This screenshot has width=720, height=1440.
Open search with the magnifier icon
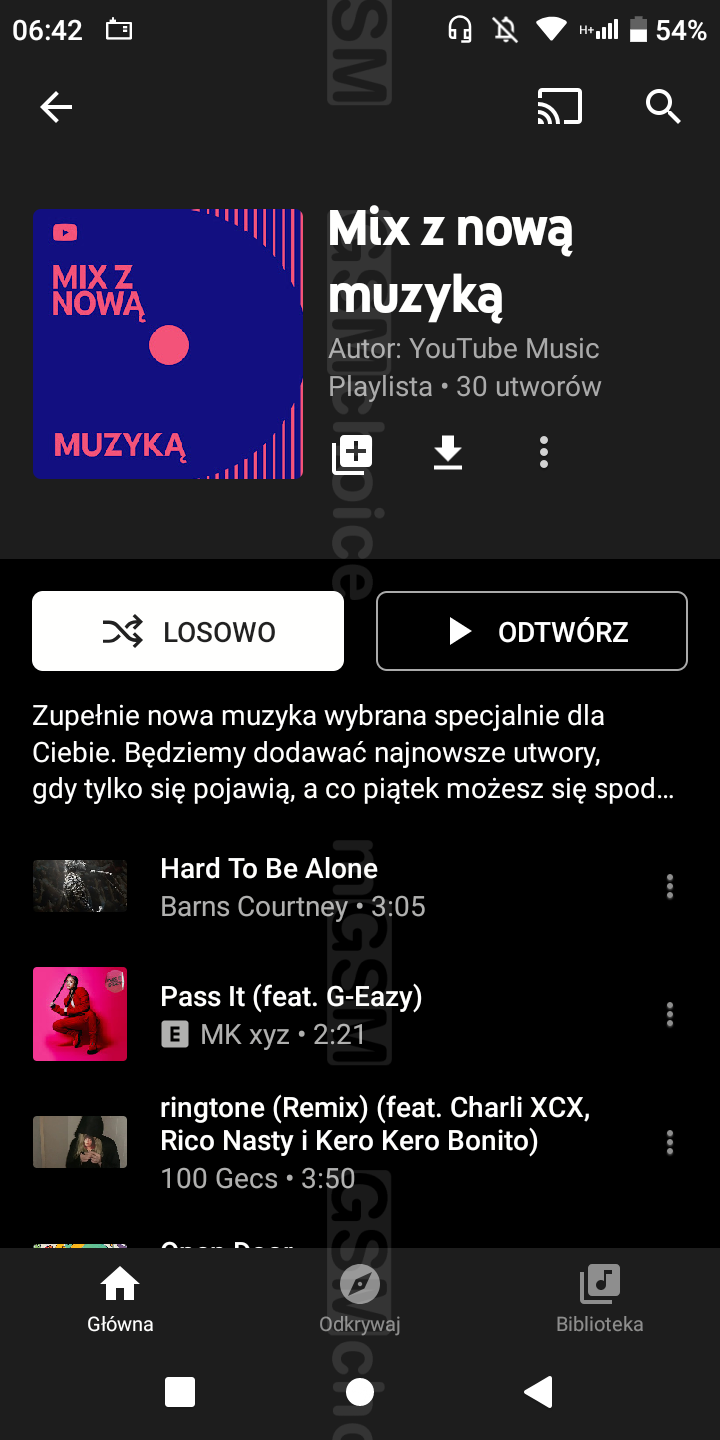(x=663, y=106)
